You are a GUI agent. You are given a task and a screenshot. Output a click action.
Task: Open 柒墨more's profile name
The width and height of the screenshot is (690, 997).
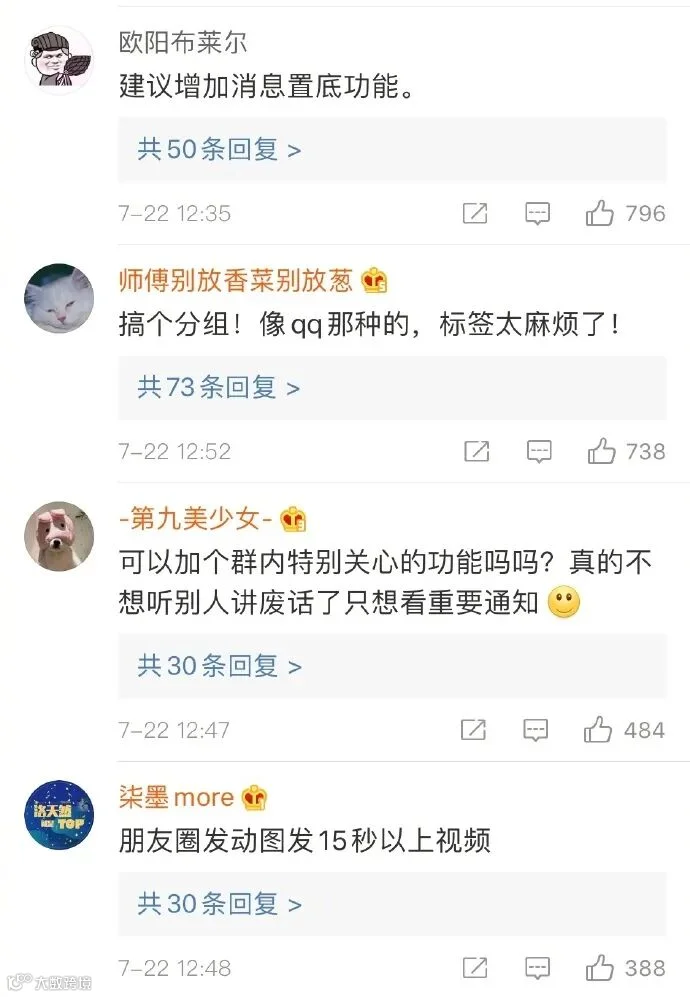pyautogui.click(x=176, y=797)
